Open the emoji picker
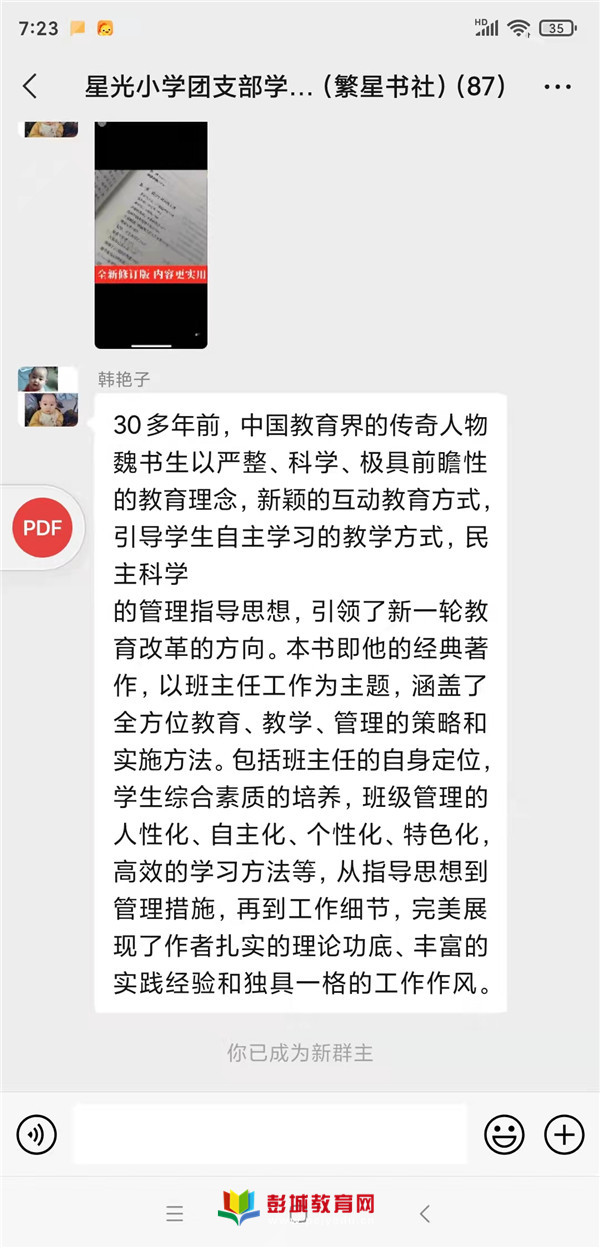This screenshot has height=1248, width=600. tap(505, 1134)
